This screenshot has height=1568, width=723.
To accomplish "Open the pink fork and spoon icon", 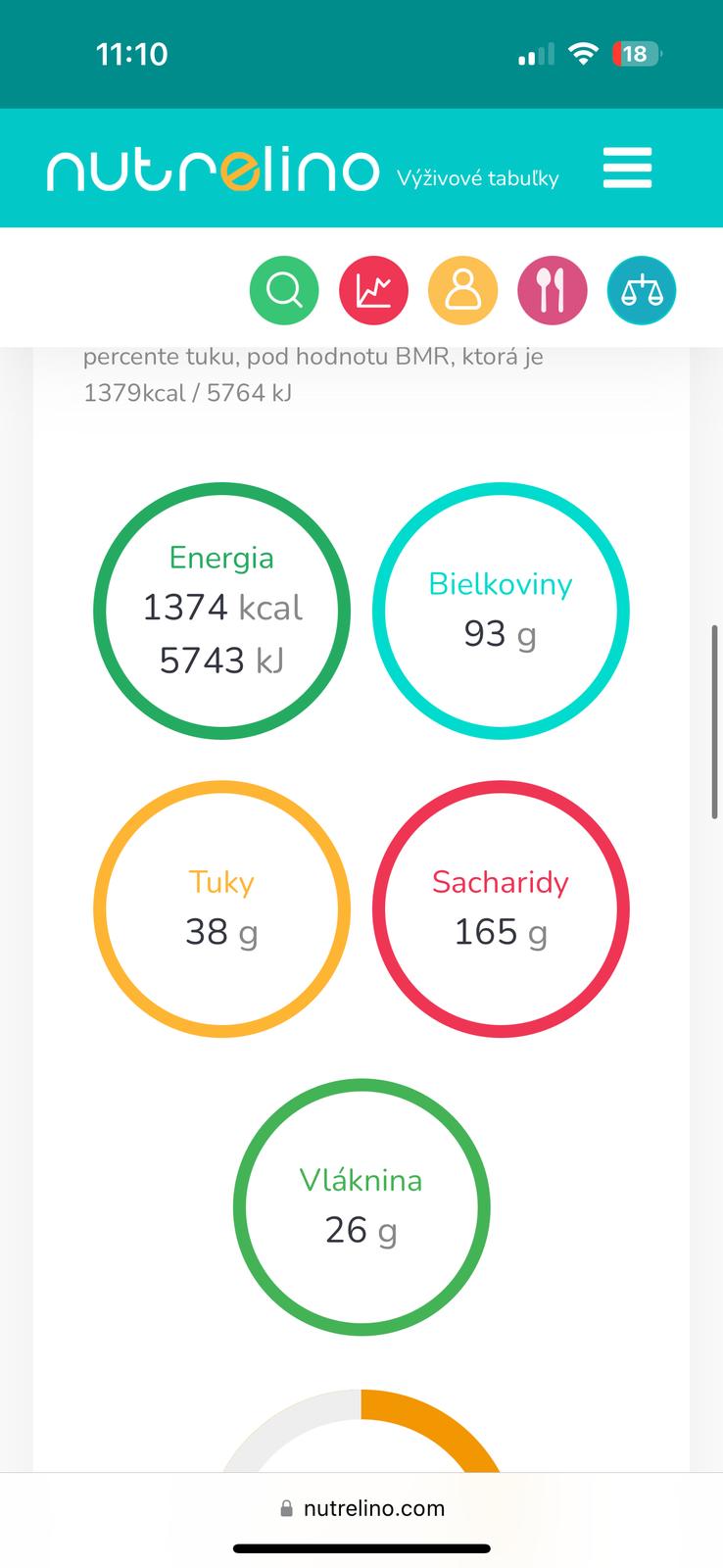I will pos(553,290).
